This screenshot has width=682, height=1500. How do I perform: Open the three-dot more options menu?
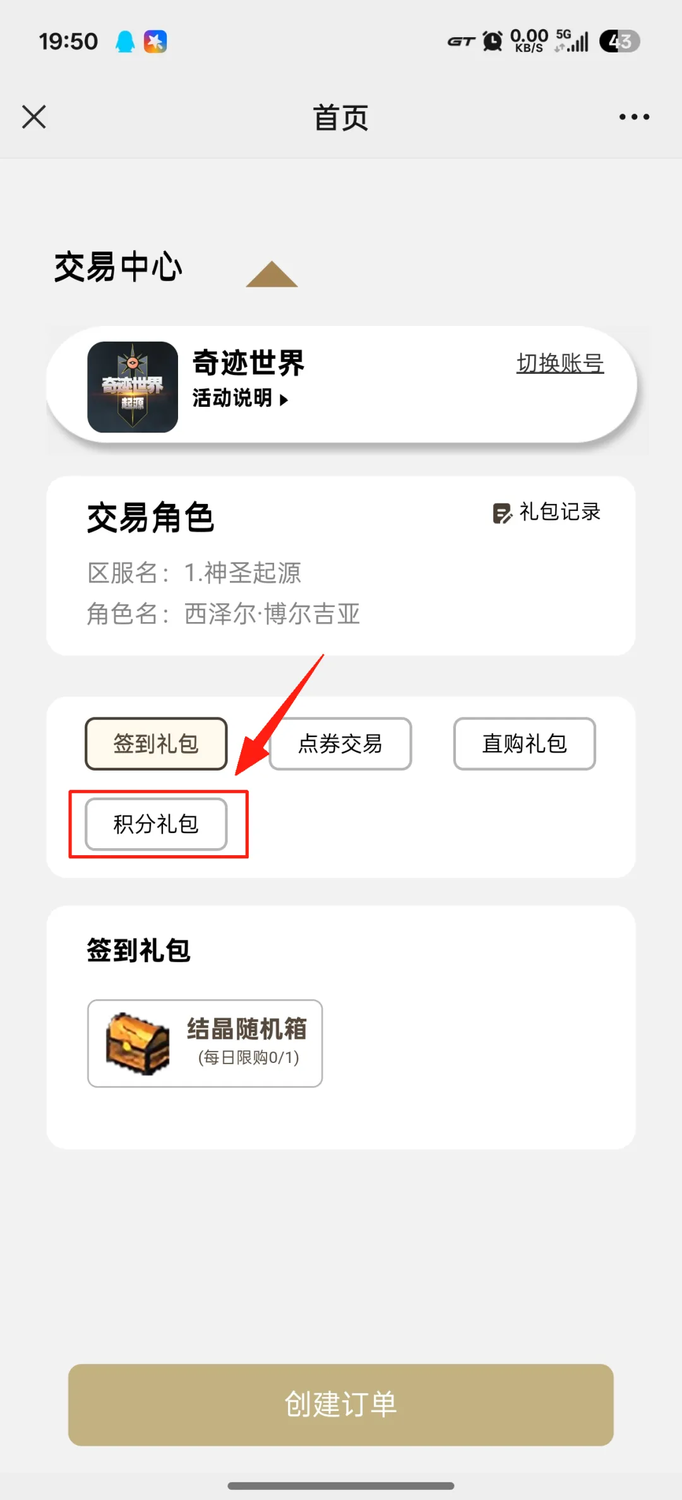coord(634,117)
